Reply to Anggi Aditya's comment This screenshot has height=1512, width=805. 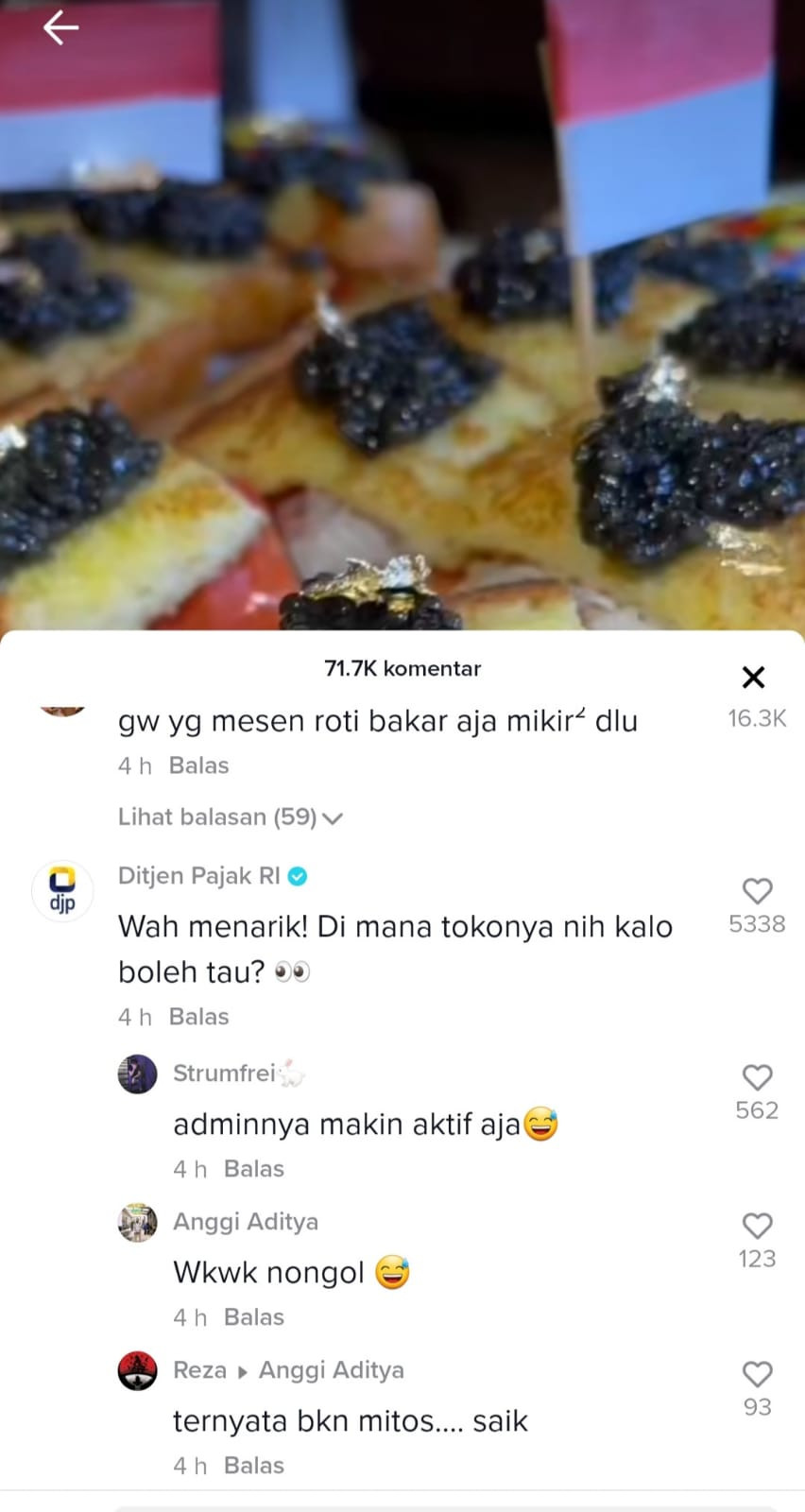tap(253, 1317)
